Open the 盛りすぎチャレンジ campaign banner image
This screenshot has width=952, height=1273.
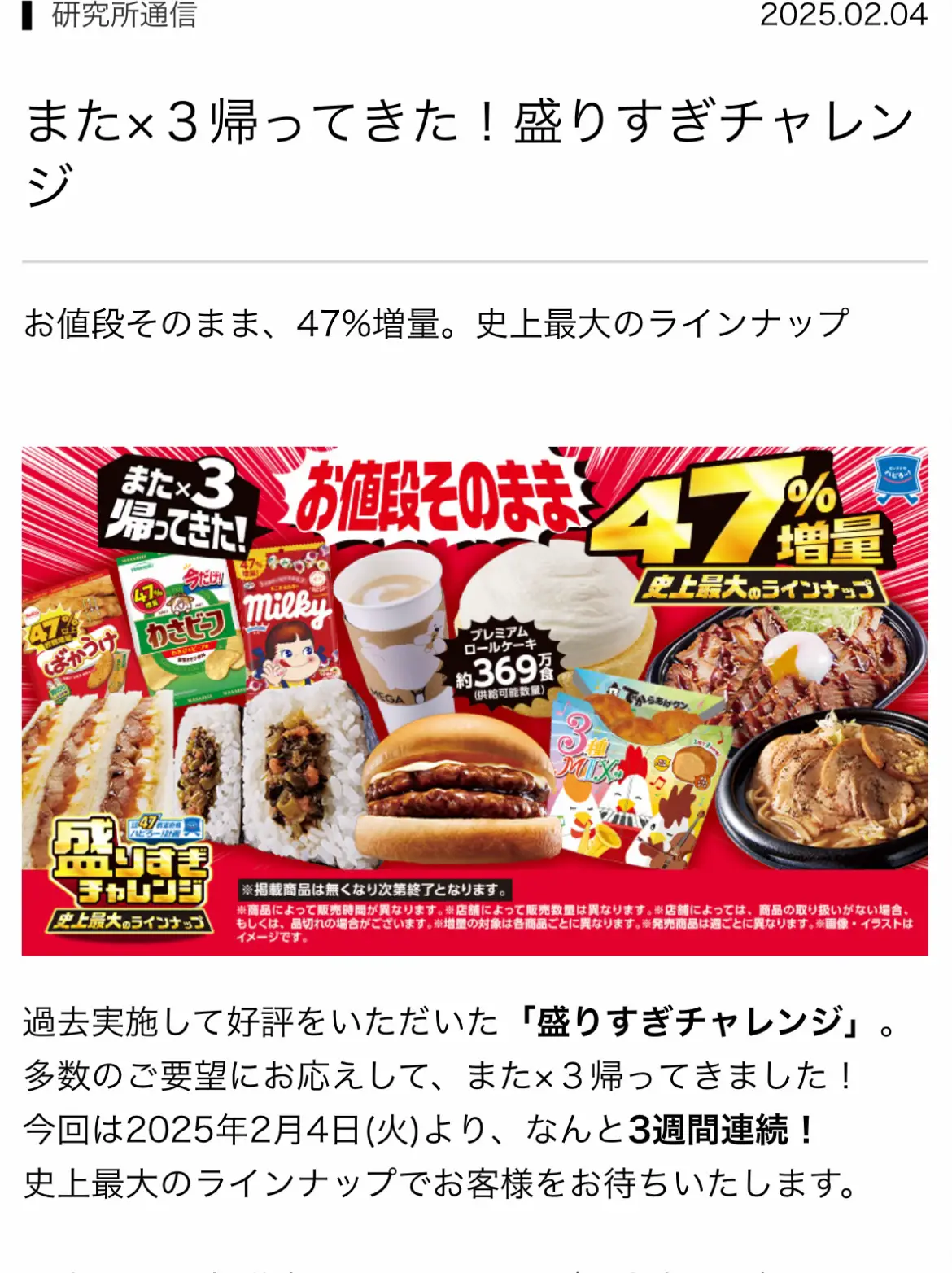point(474,700)
